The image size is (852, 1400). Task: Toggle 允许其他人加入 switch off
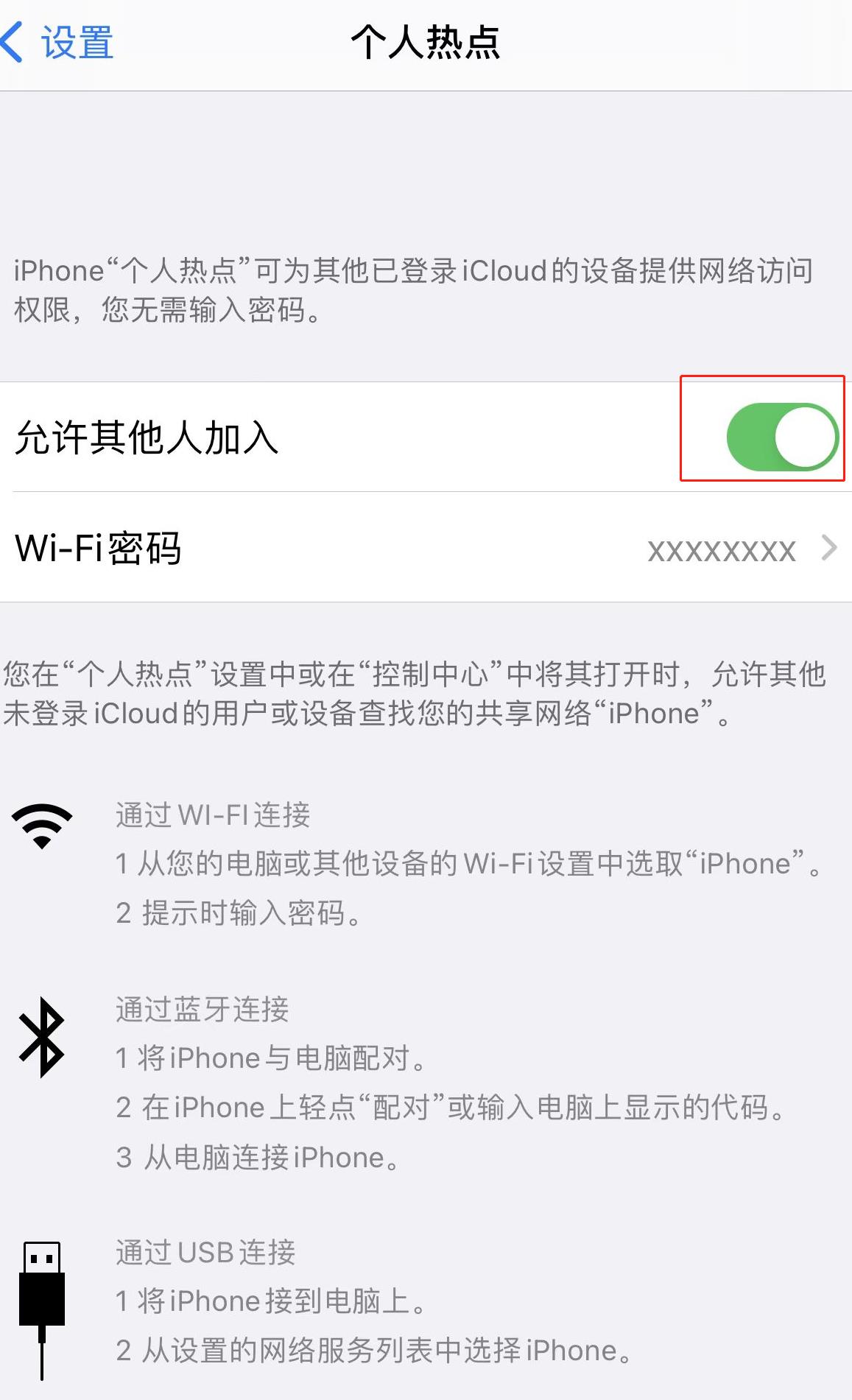tap(781, 437)
